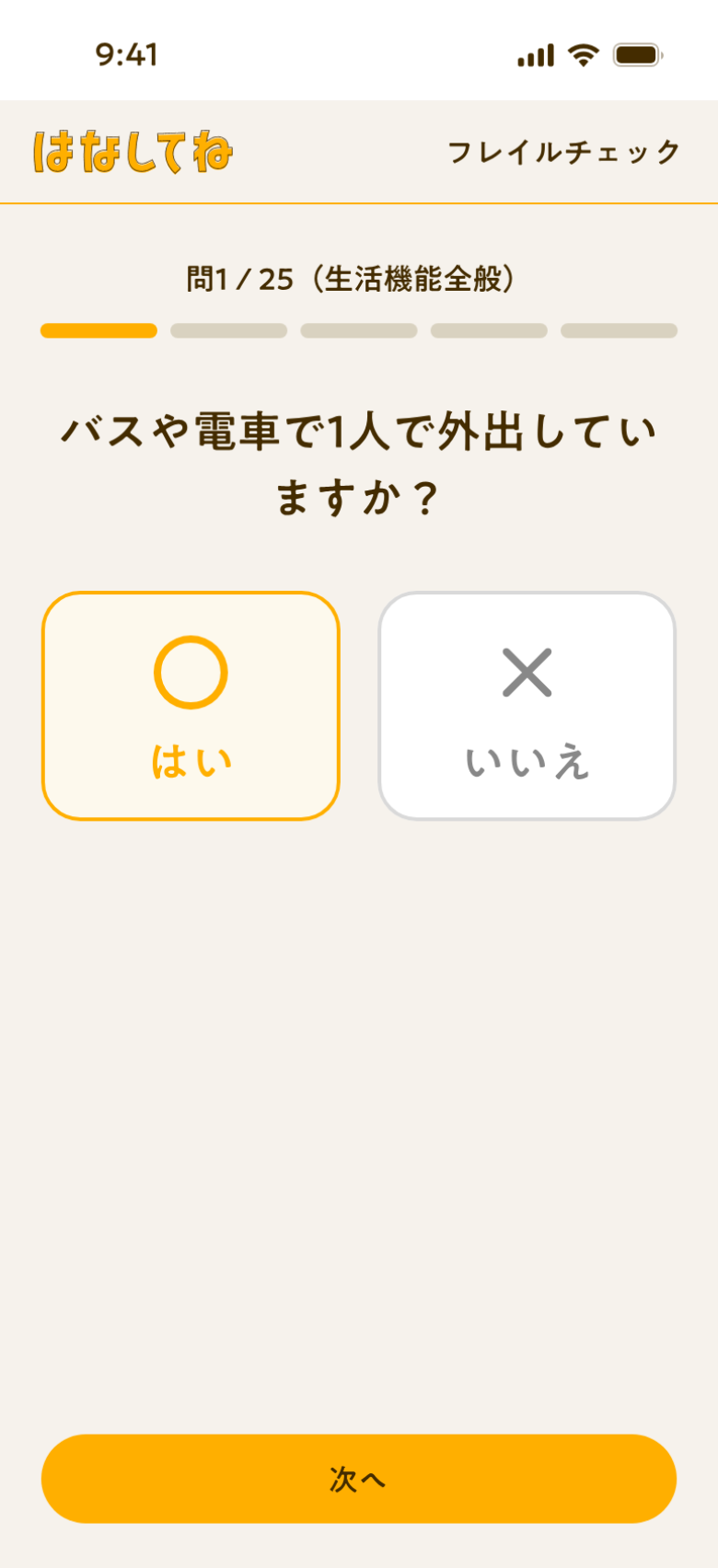Tap the home indicator at the bottom
The width and height of the screenshot is (718, 1568).
coord(359,1553)
